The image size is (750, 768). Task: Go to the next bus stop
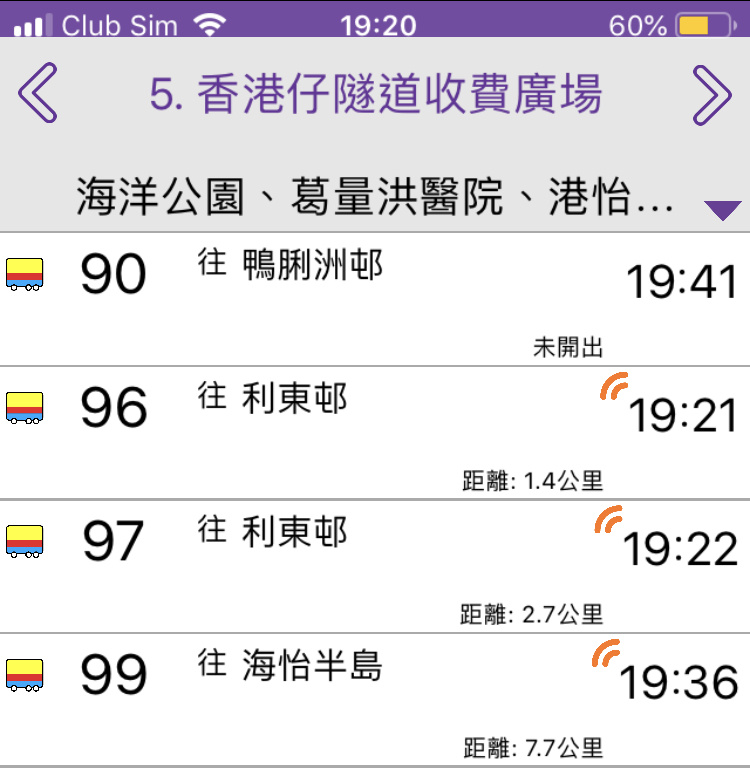[711, 95]
